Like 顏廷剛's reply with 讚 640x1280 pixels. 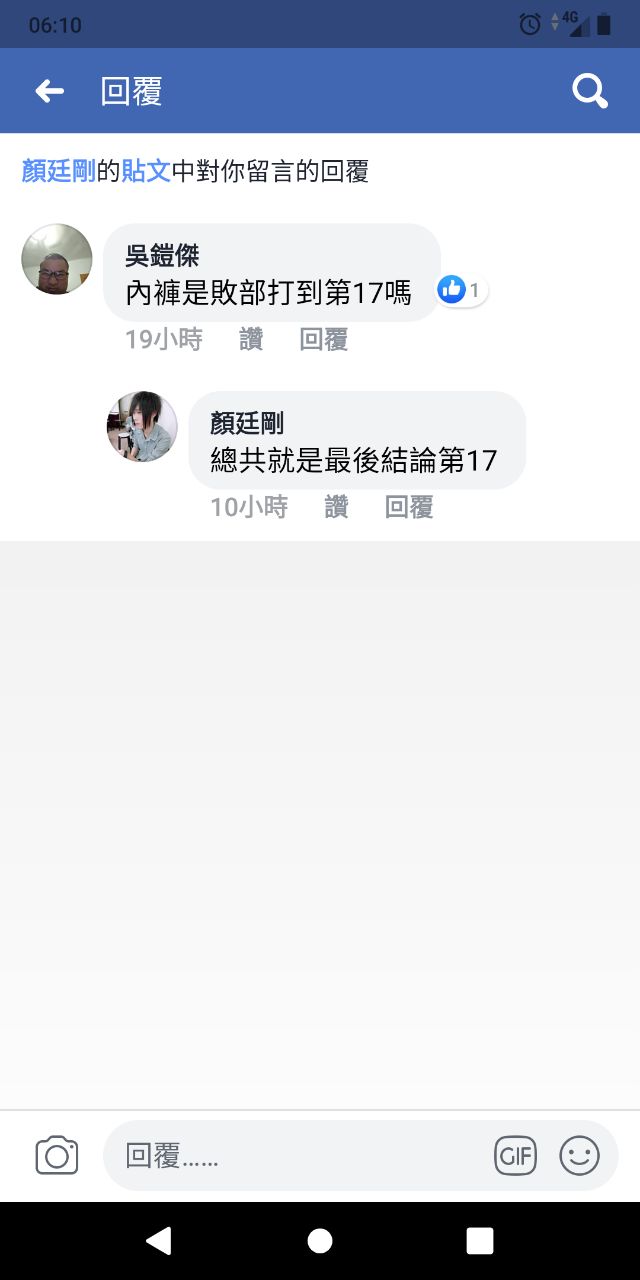click(x=336, y=508)
